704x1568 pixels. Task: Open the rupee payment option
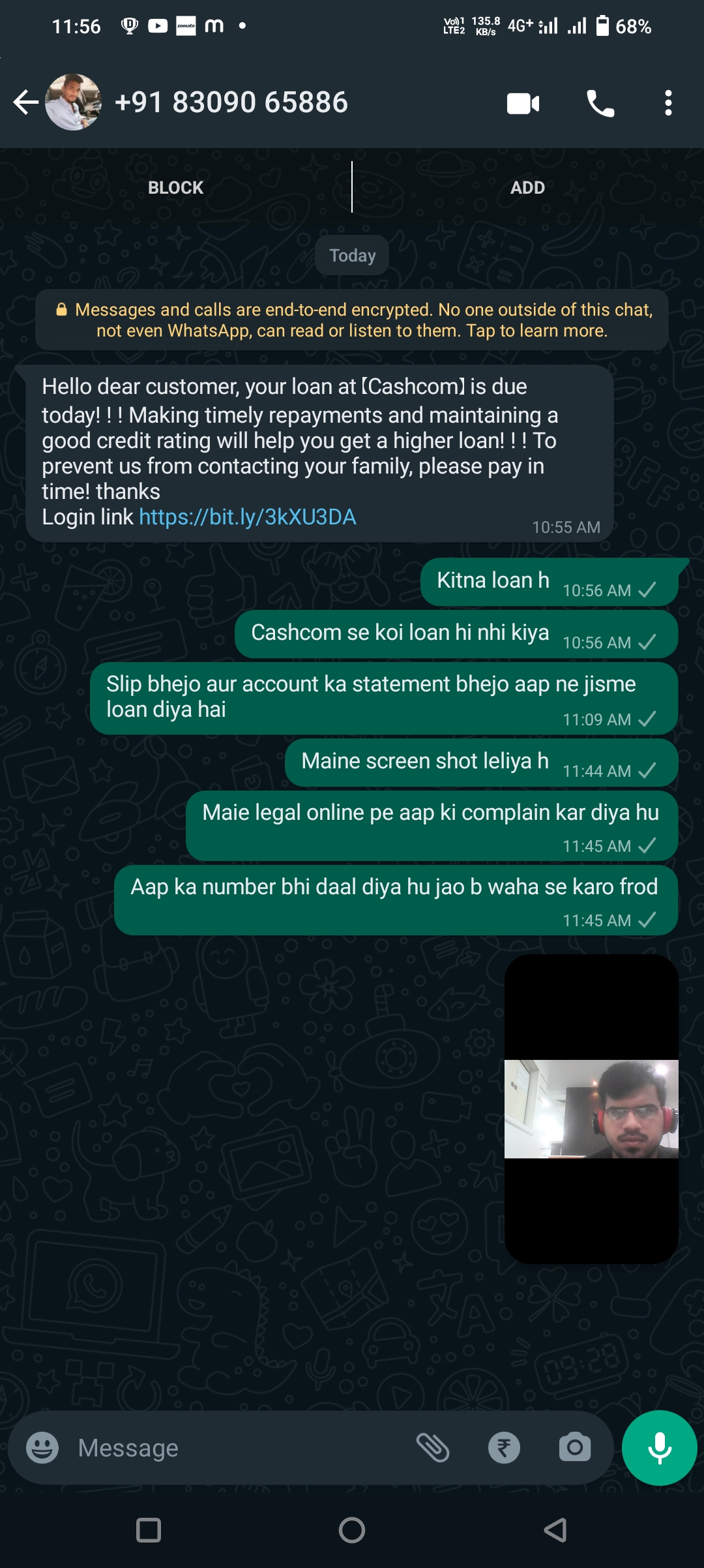(504, 1448)
